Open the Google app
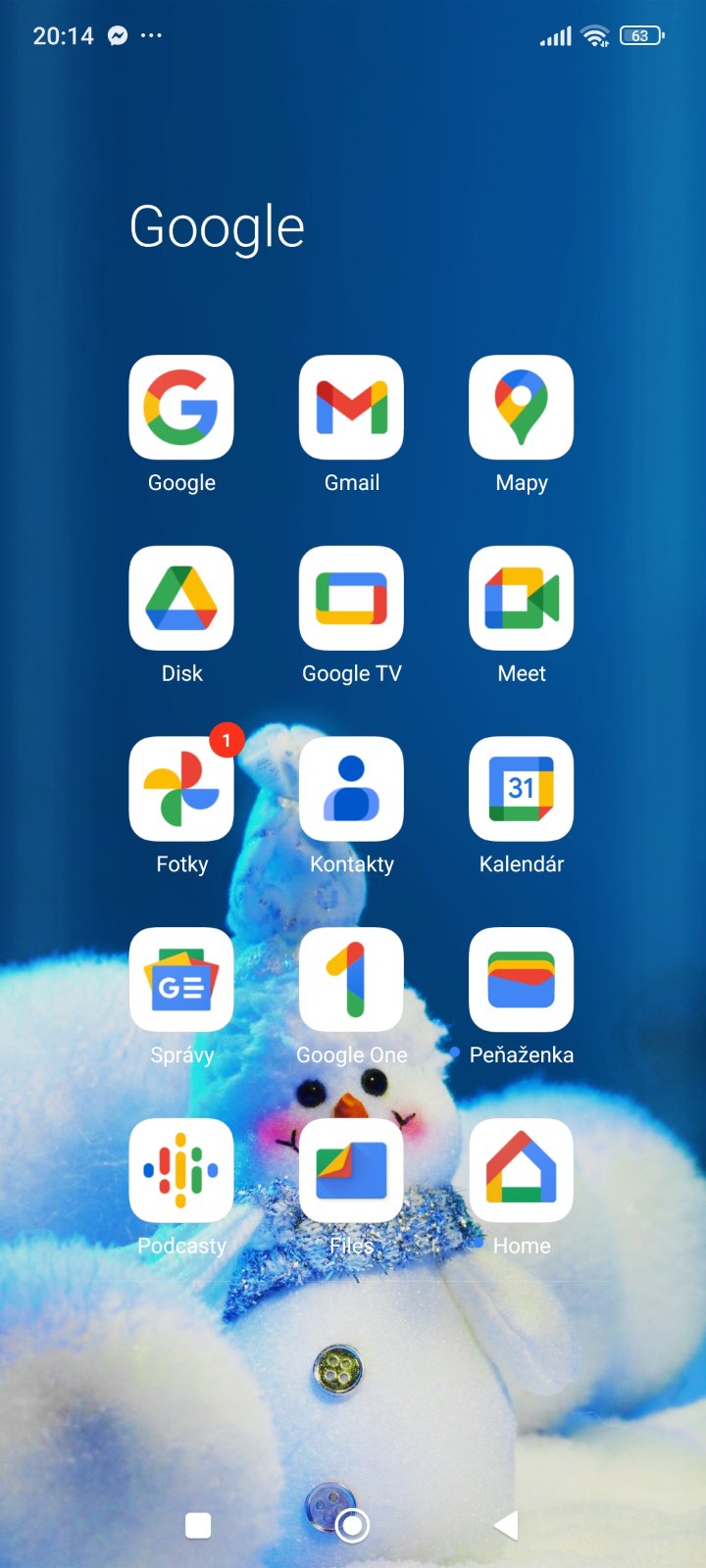The width and height of the screenshot is (706, 1568). click(181, 407)
